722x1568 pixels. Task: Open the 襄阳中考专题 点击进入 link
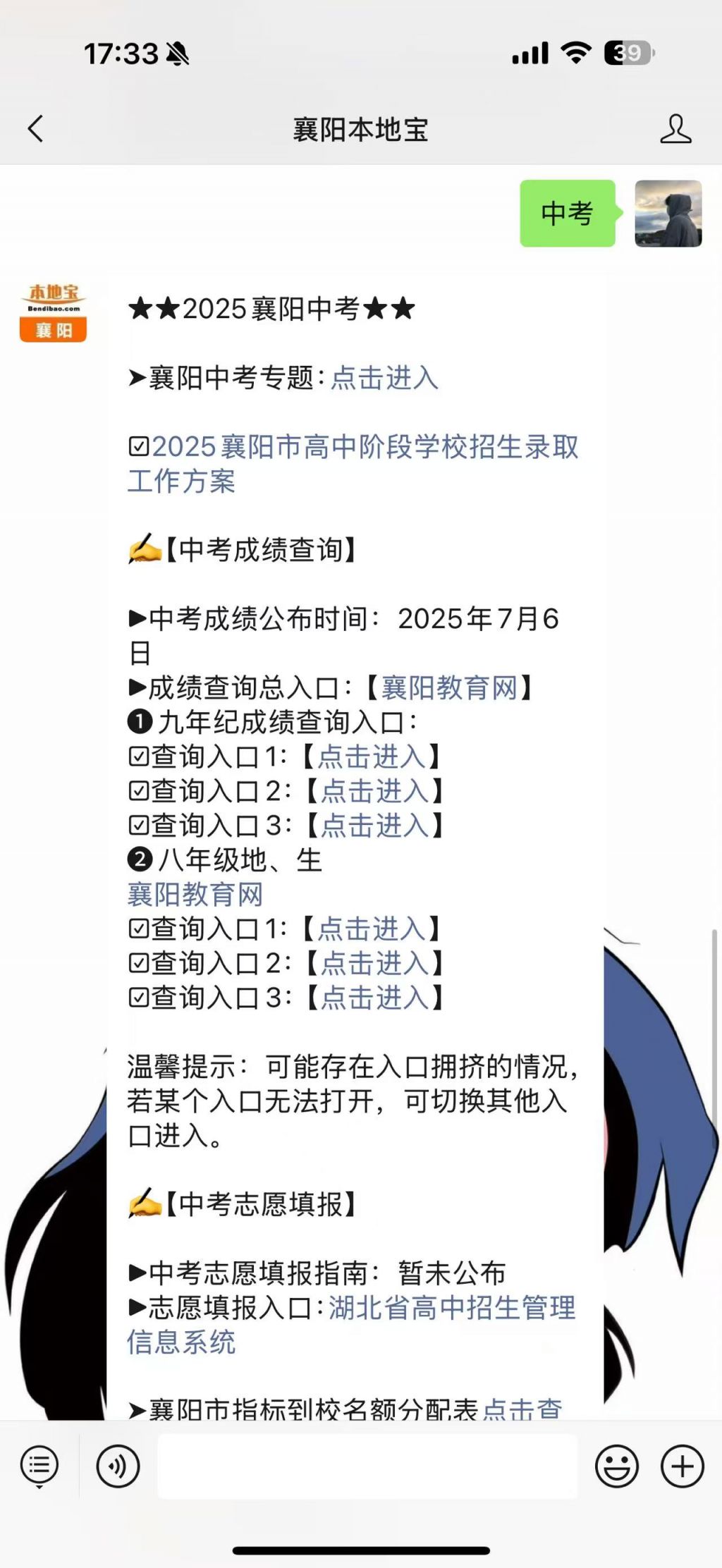384,378
